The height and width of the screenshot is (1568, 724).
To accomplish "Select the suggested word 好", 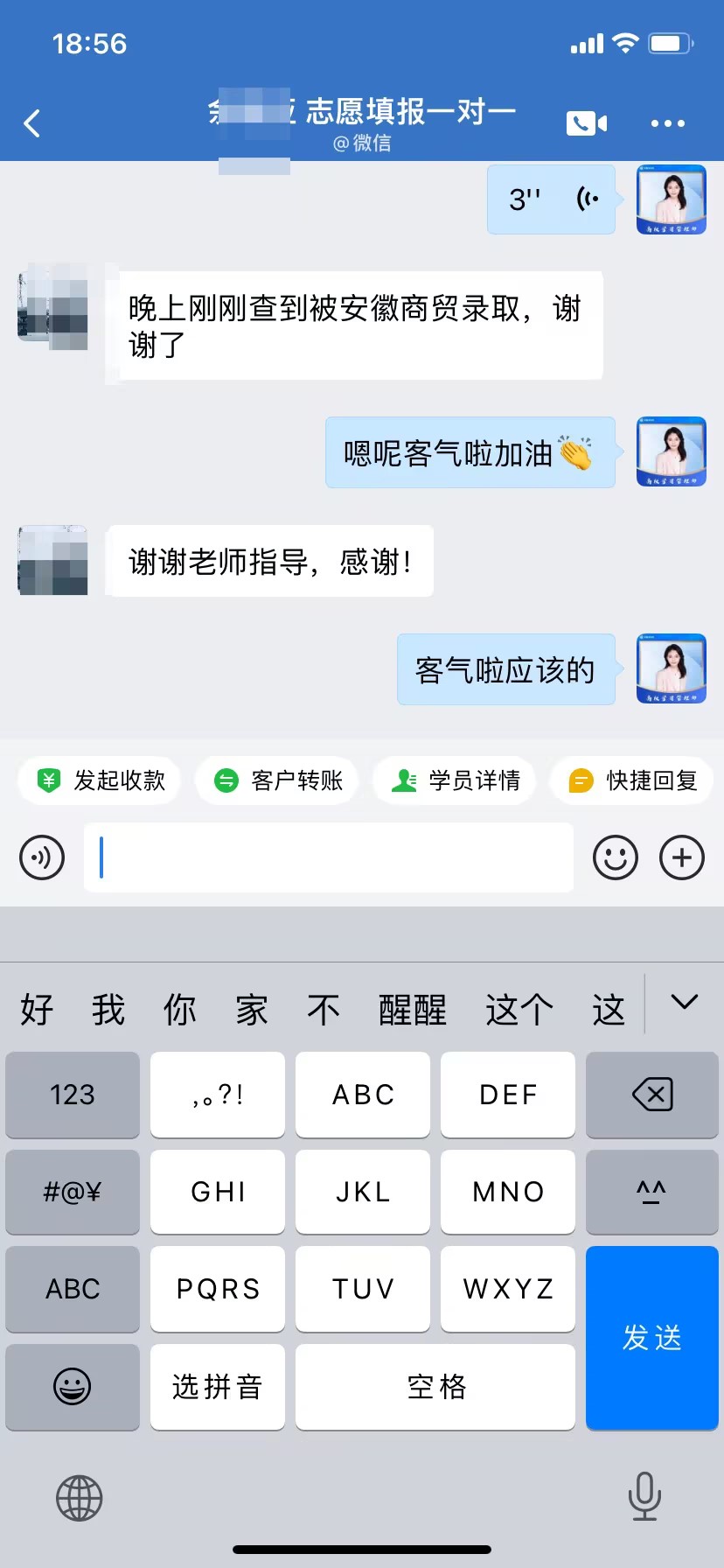I will pyautogui.click(x=37, y=1010).
